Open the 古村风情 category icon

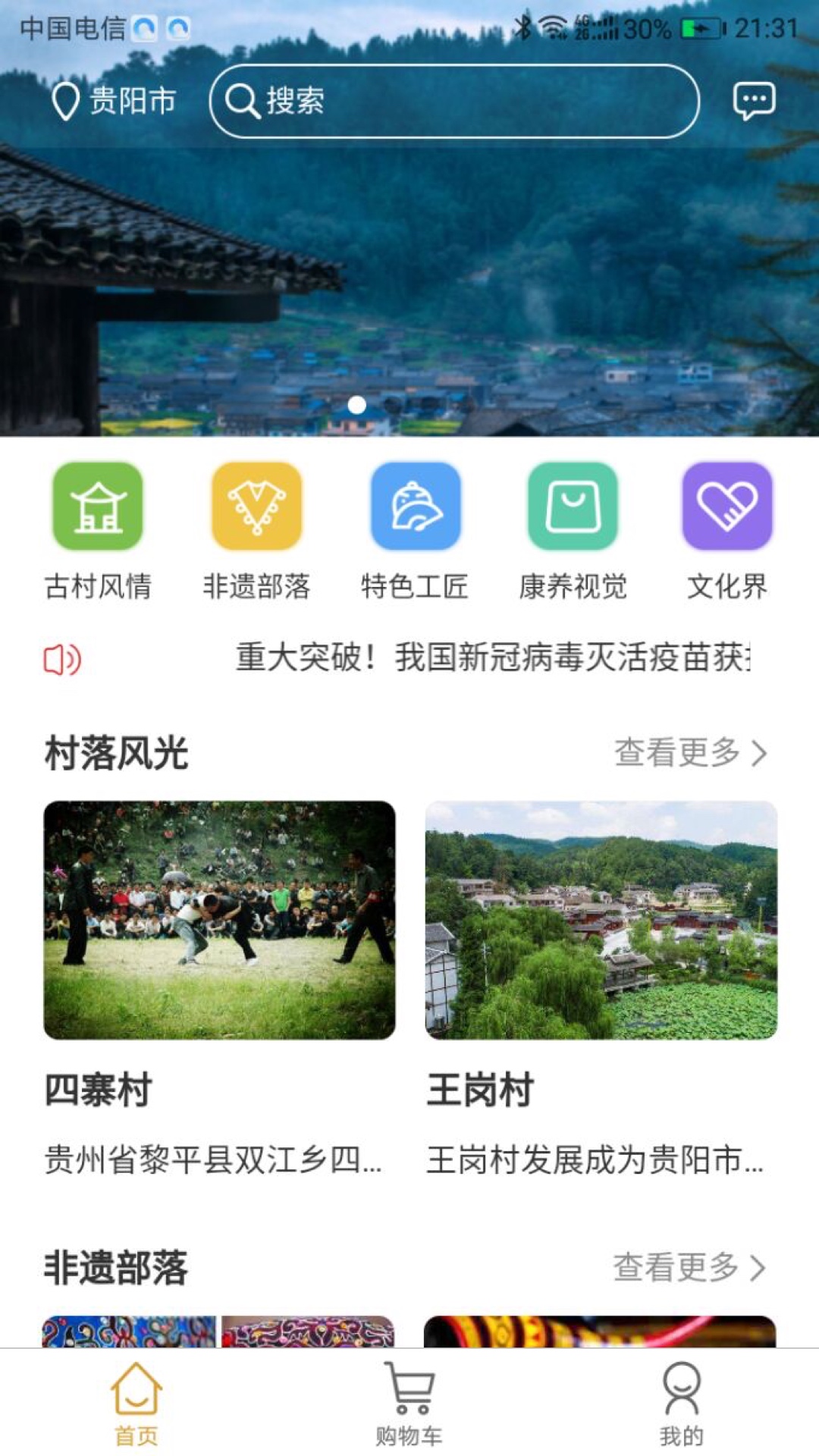tap(99, 508)
